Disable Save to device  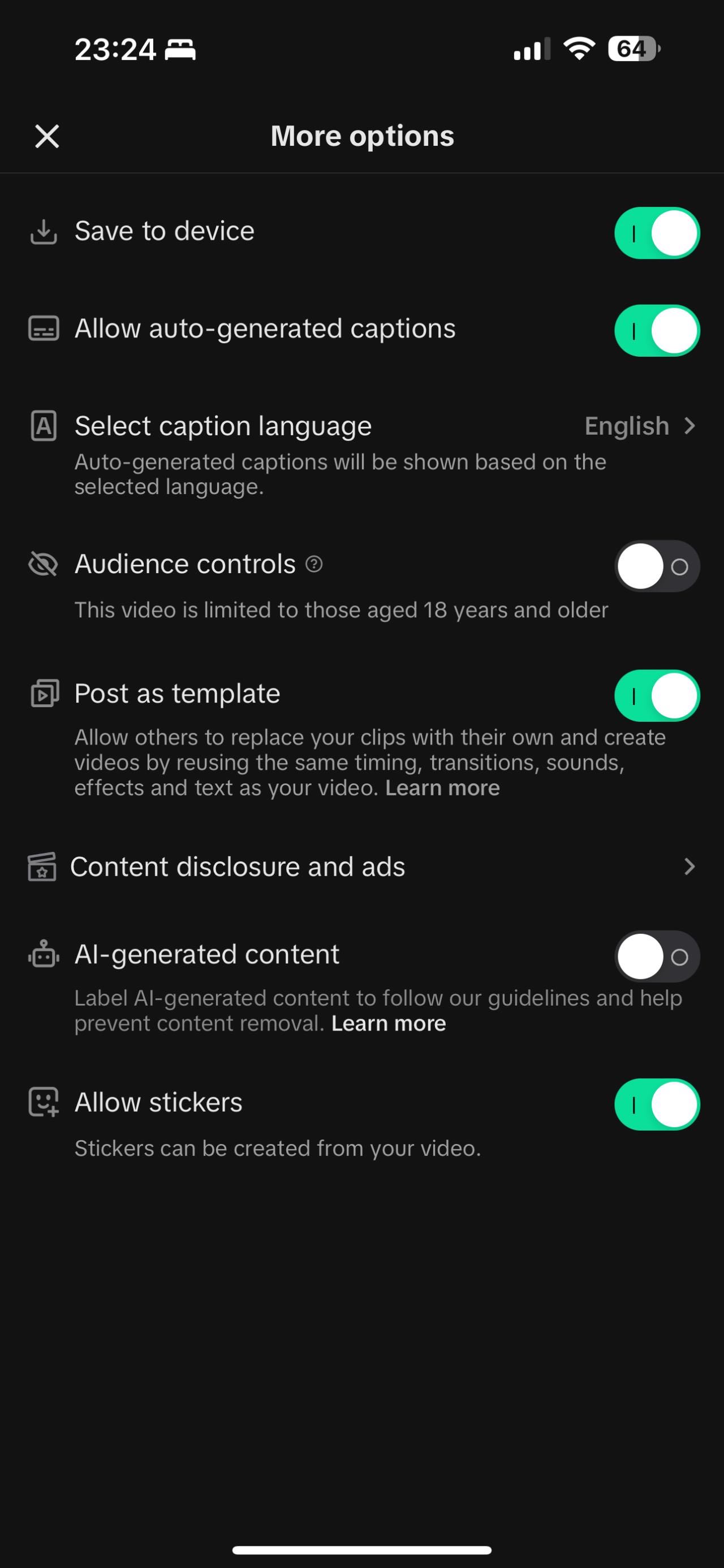coord(657,232)
